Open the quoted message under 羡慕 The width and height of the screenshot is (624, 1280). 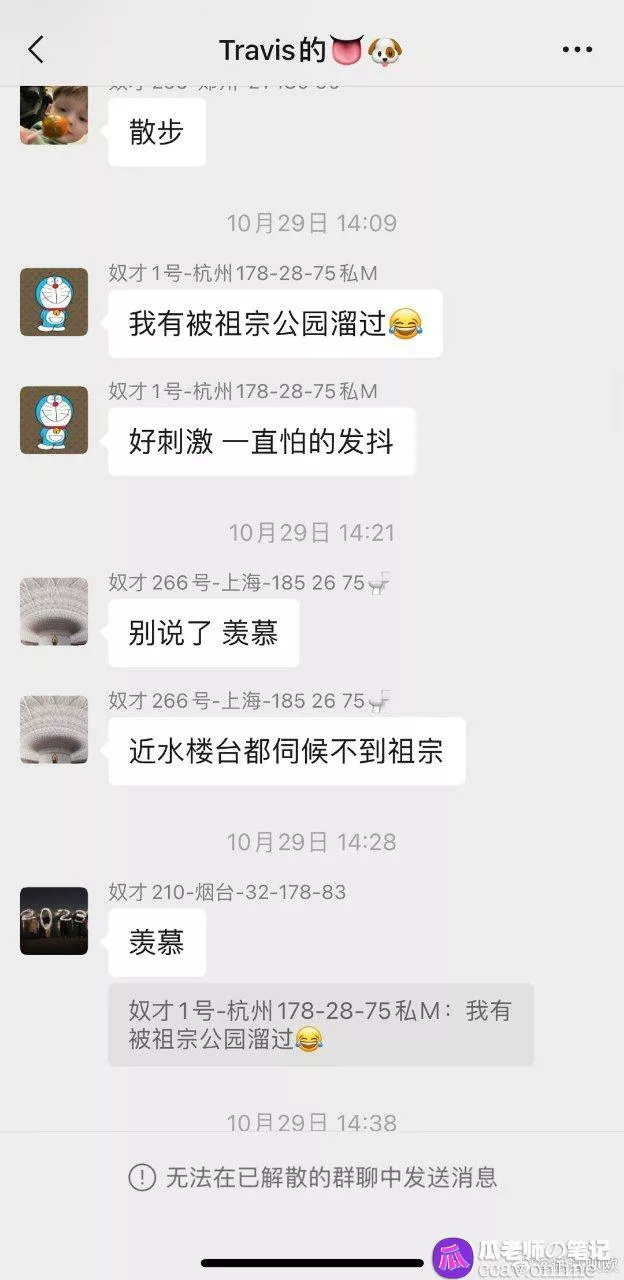320,1024
